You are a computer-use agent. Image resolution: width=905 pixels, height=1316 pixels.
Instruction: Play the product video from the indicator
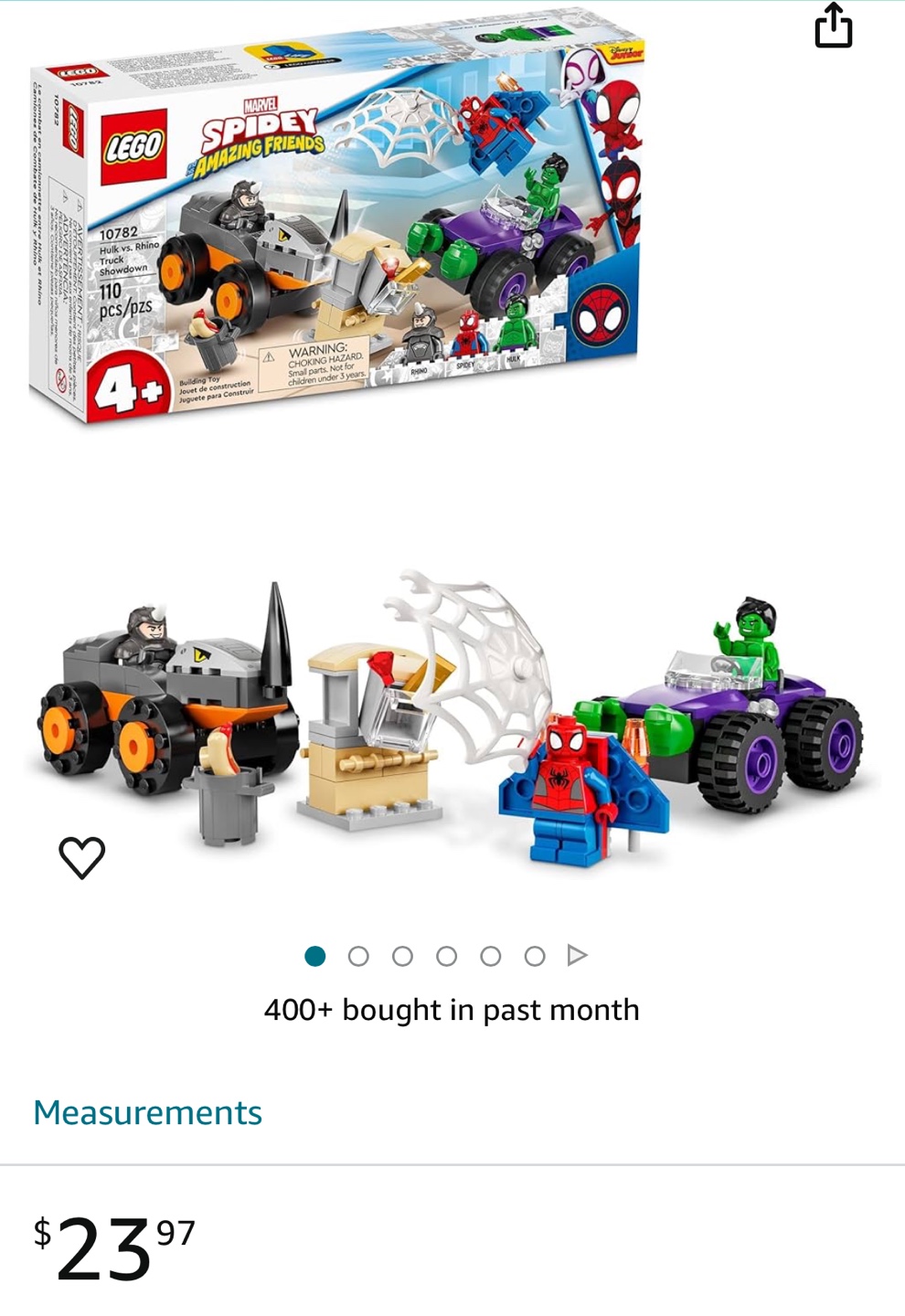point(577,956)
